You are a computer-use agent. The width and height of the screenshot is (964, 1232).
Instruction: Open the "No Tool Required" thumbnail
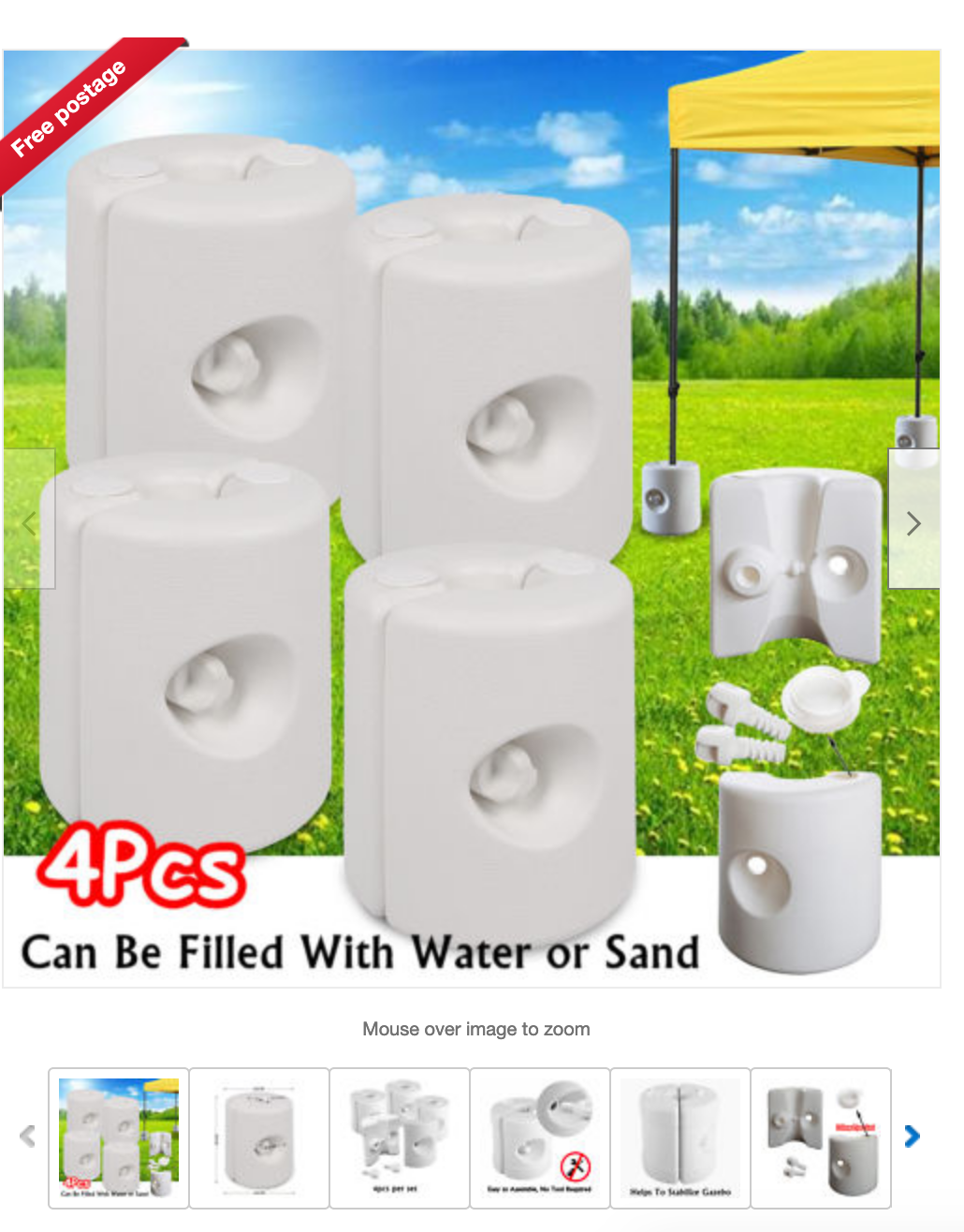540,1137
